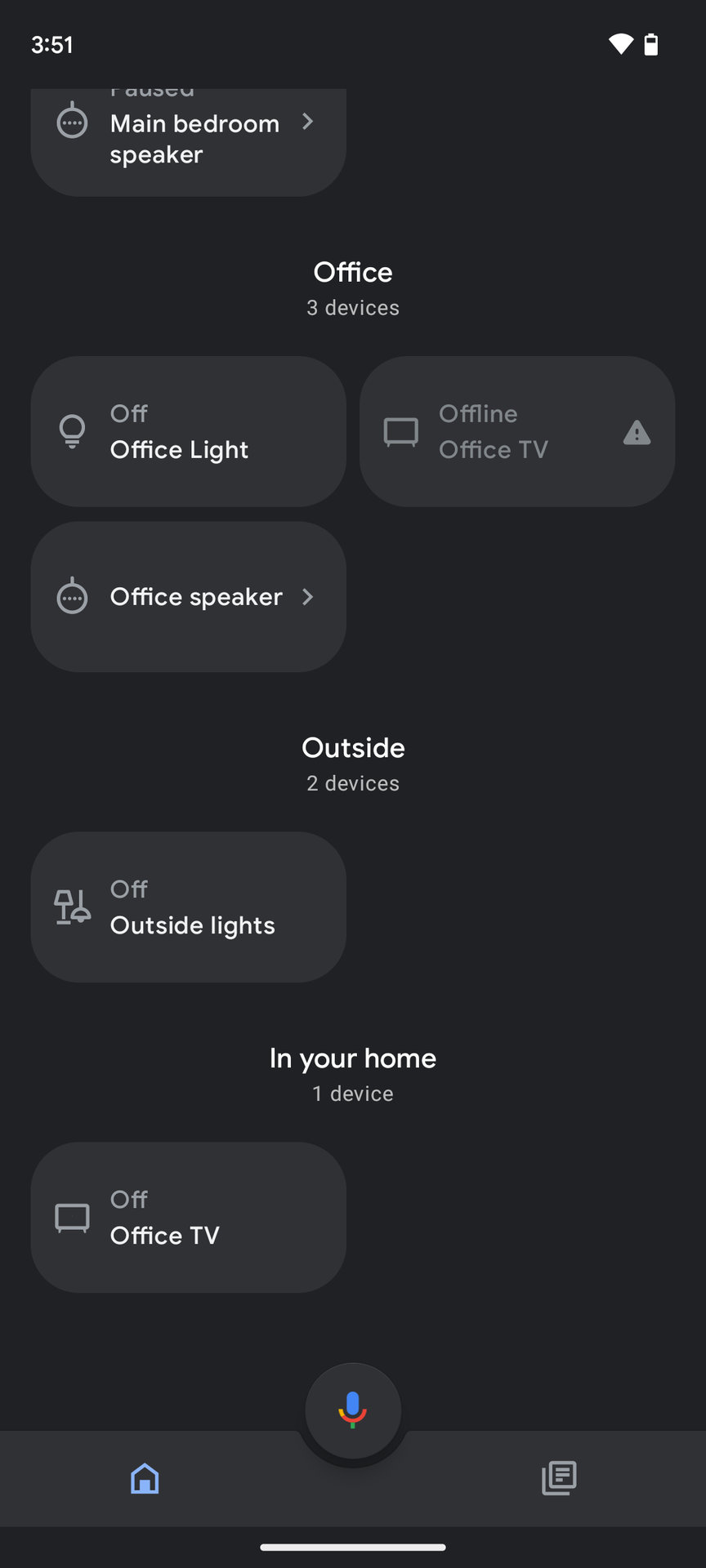This screenshot has height=1568, width=706.
Task: Switch to the Feed tab
Action: [559, 1478]
